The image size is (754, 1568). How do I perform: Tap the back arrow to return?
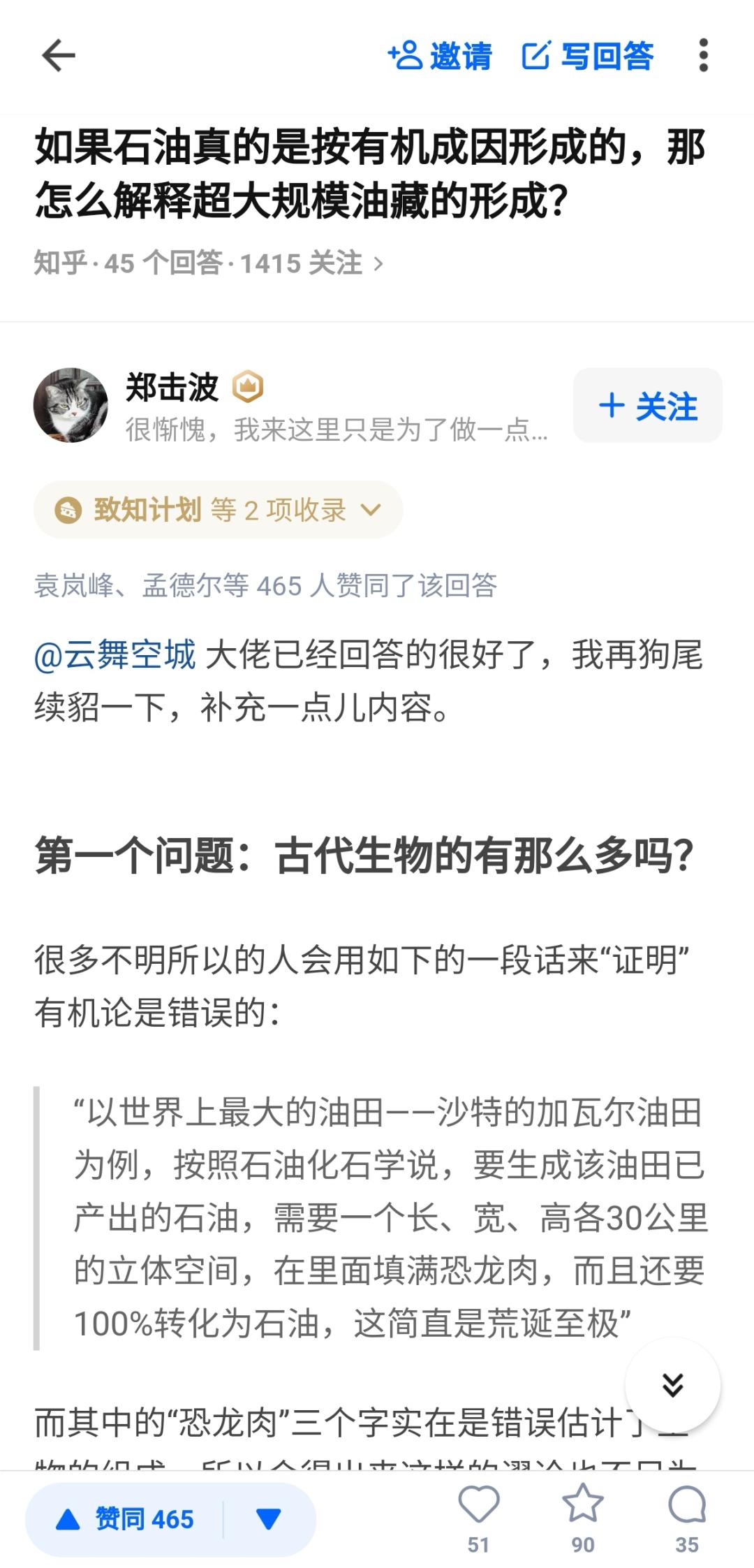point(59,54)
